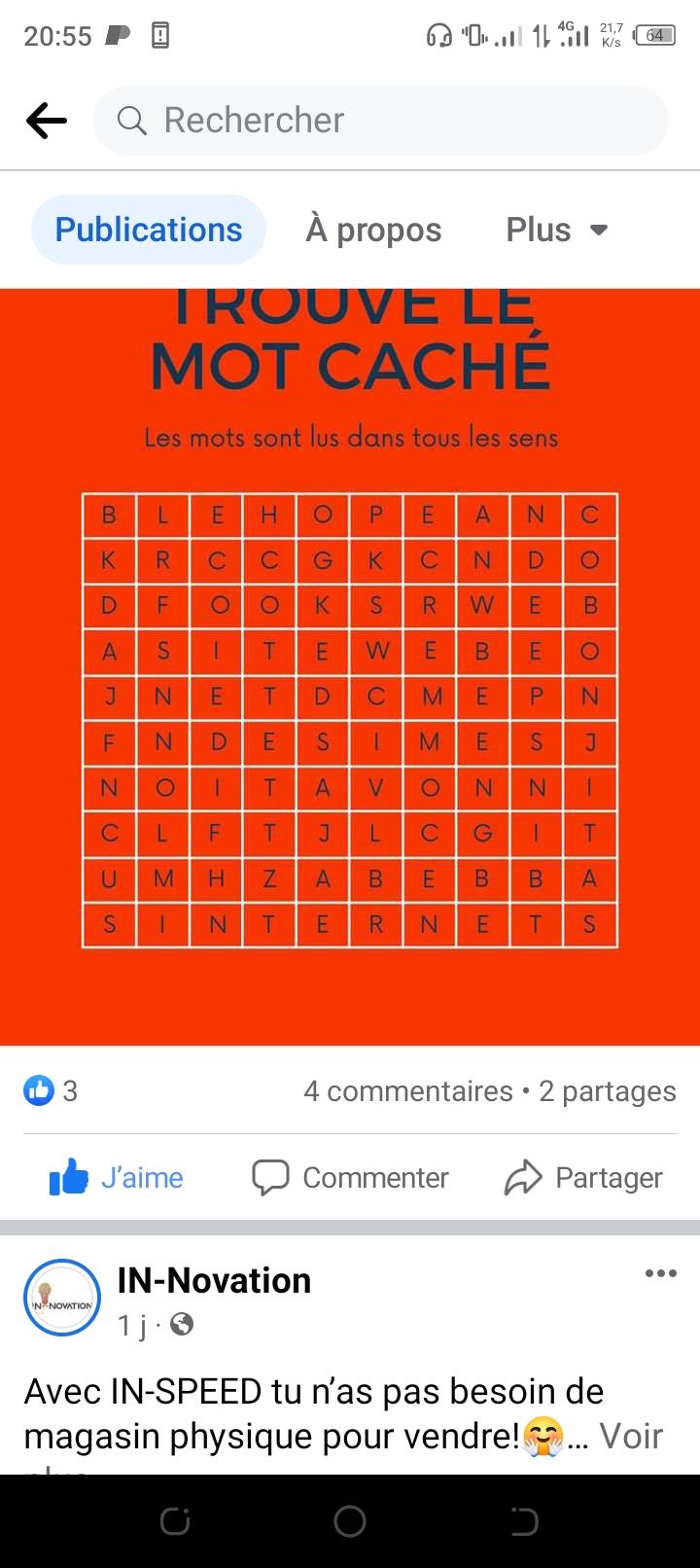
Task: Share the post with Partager
Action: tap(583, 1177)
